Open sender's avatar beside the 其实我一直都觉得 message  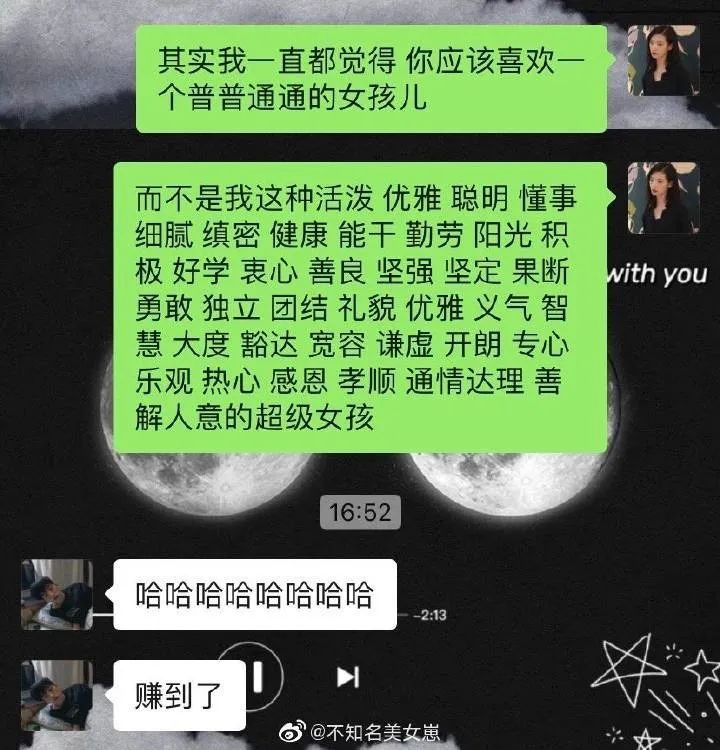point(662,61)
